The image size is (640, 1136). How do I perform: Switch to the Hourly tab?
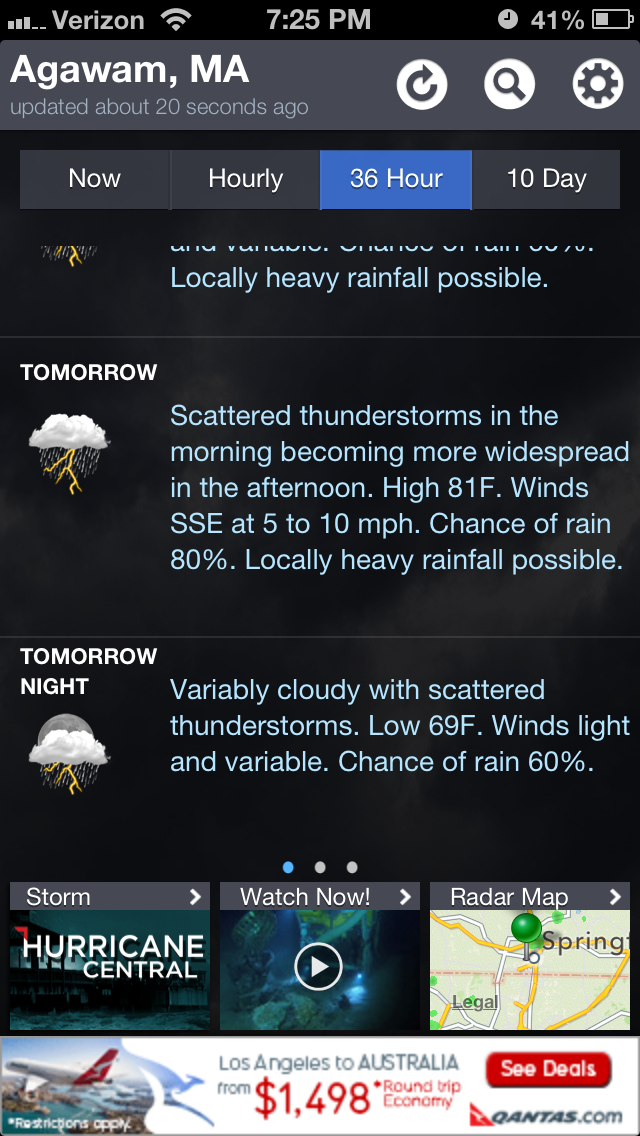coord(245,180)
